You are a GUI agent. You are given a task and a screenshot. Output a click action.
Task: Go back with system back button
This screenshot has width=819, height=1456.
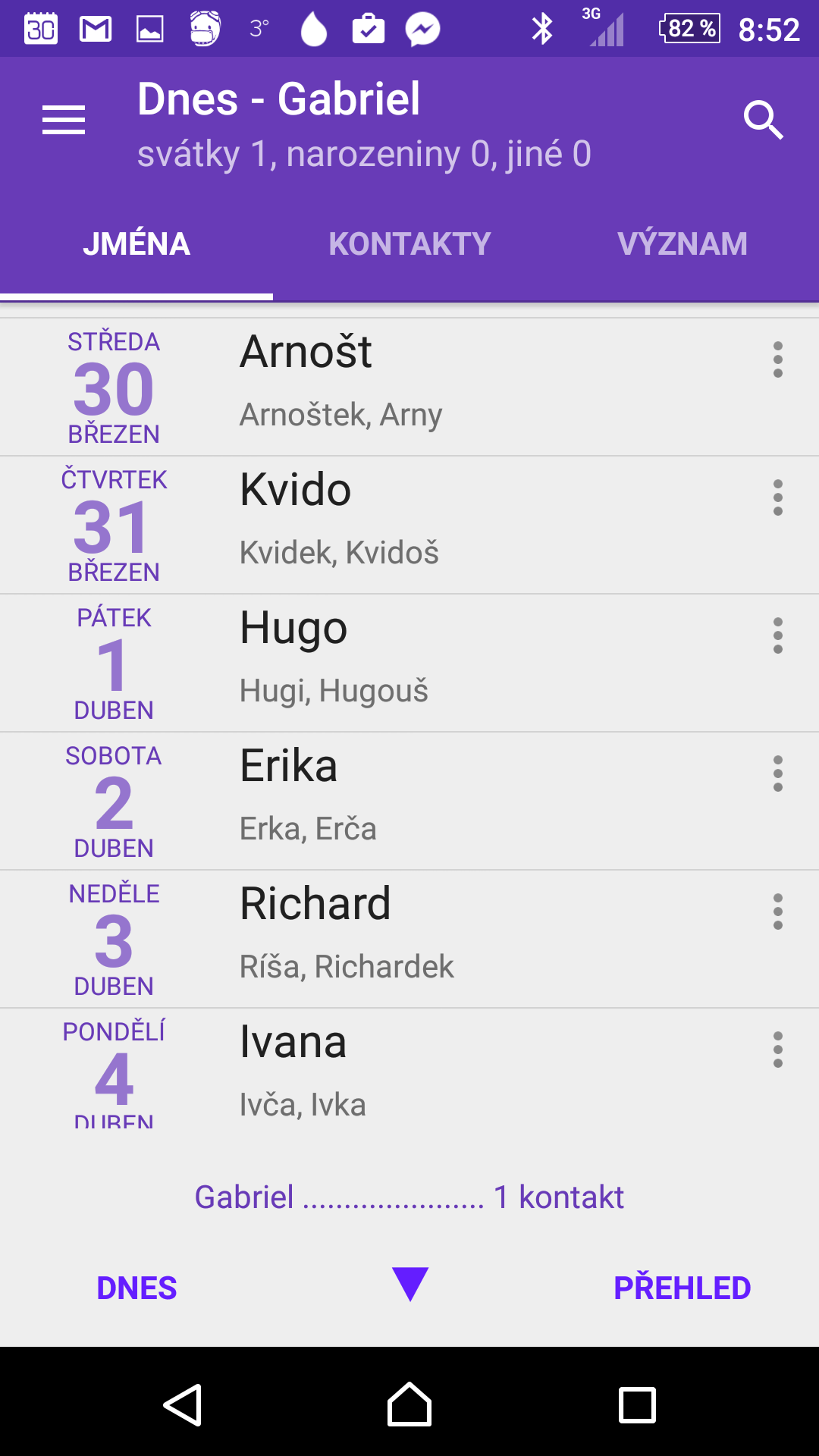tap(183, 1404)
